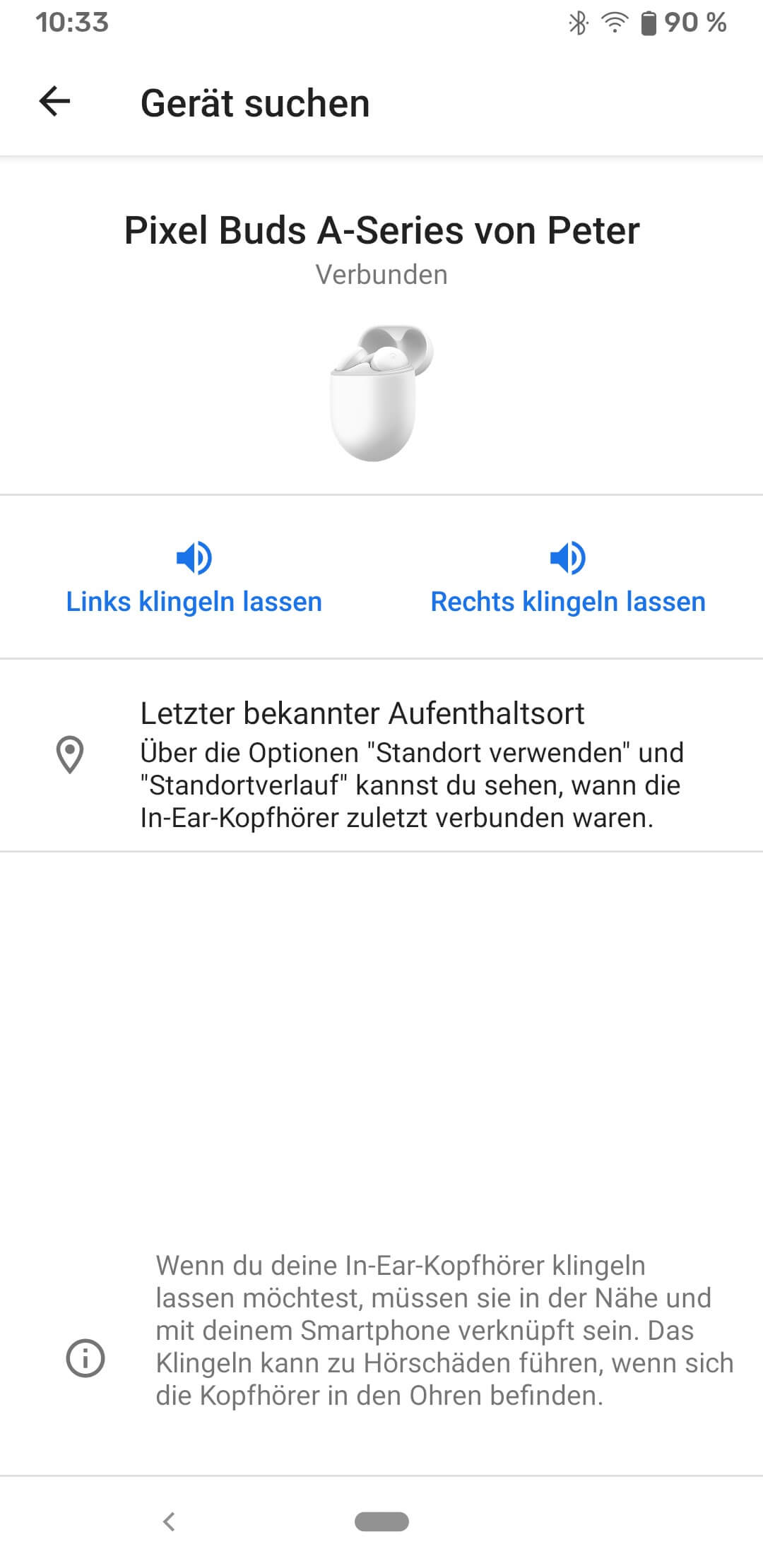This screenshot has height=1568, width=763.
Task: Tap the system home pill
Action: [381, 1521]
